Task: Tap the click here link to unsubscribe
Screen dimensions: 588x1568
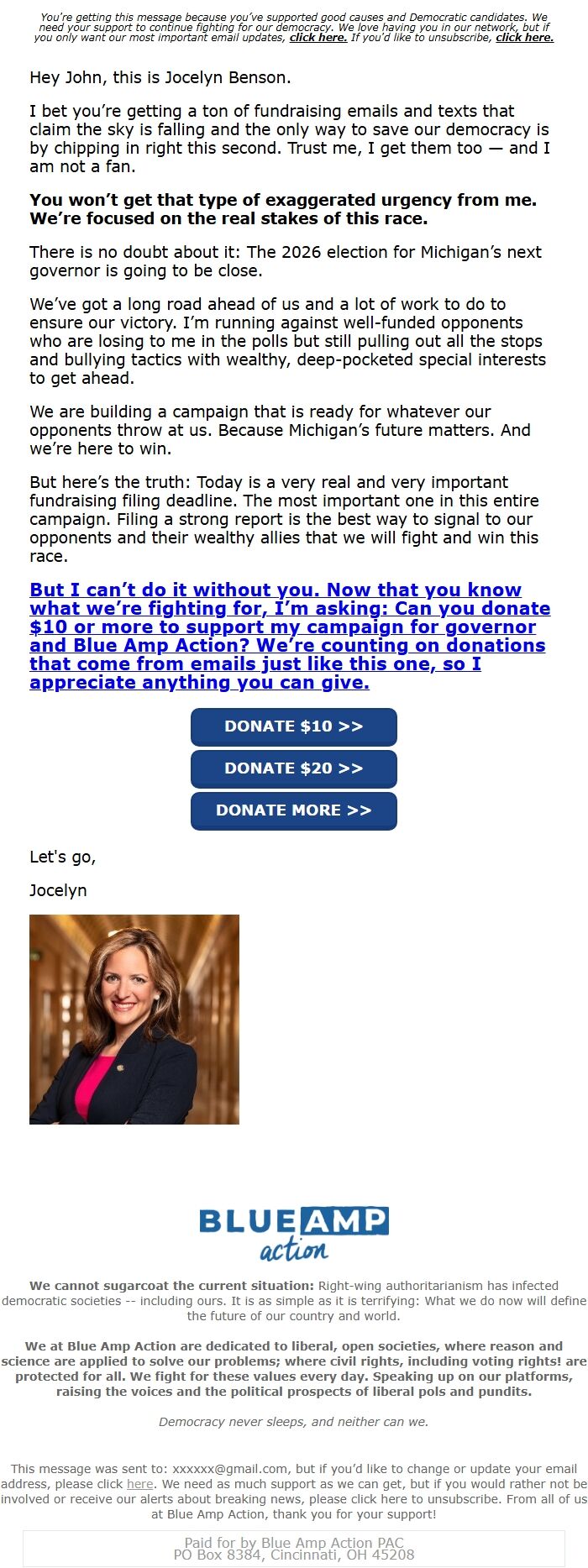Action: click(524, 38)
